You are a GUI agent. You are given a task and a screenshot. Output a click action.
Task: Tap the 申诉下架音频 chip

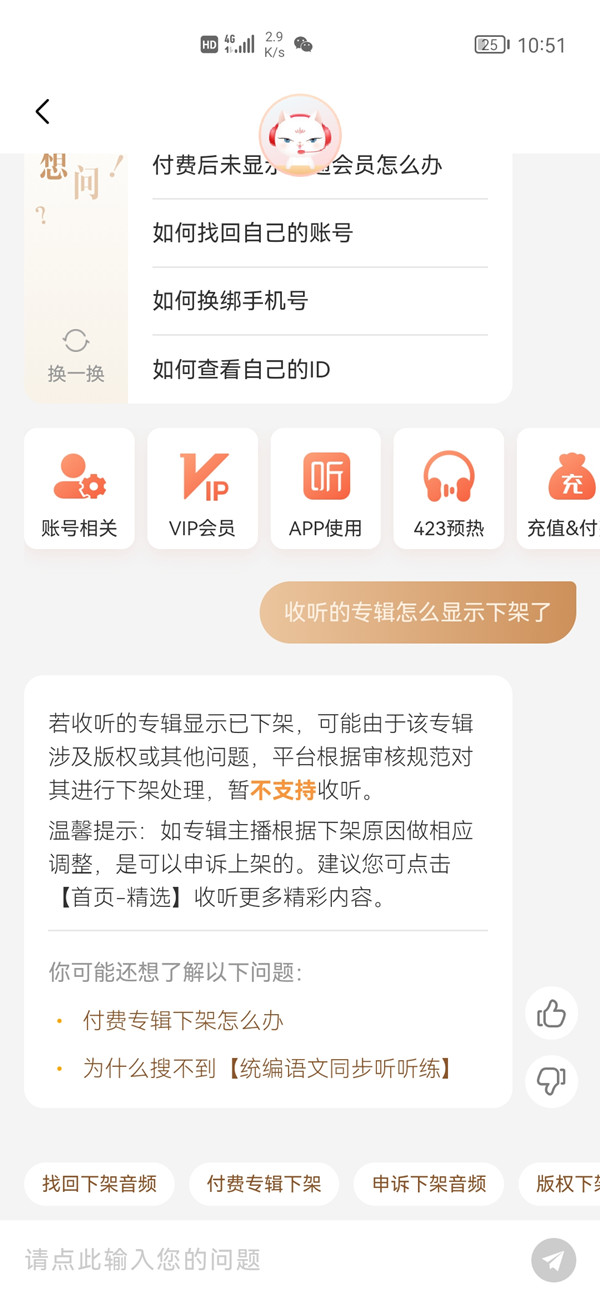[429, 1184]
